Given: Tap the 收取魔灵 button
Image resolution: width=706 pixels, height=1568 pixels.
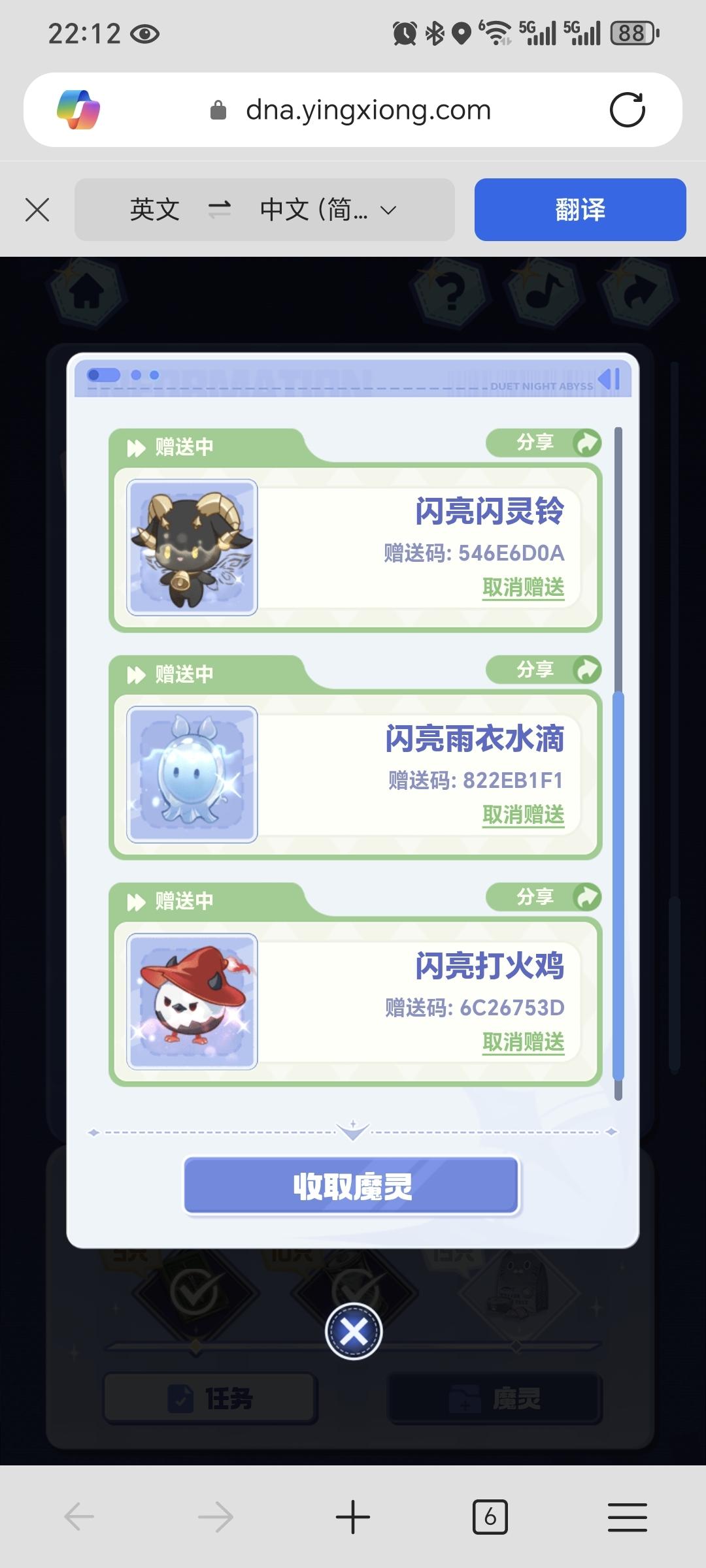Looking at the screenshot, I should point(352,1186).
